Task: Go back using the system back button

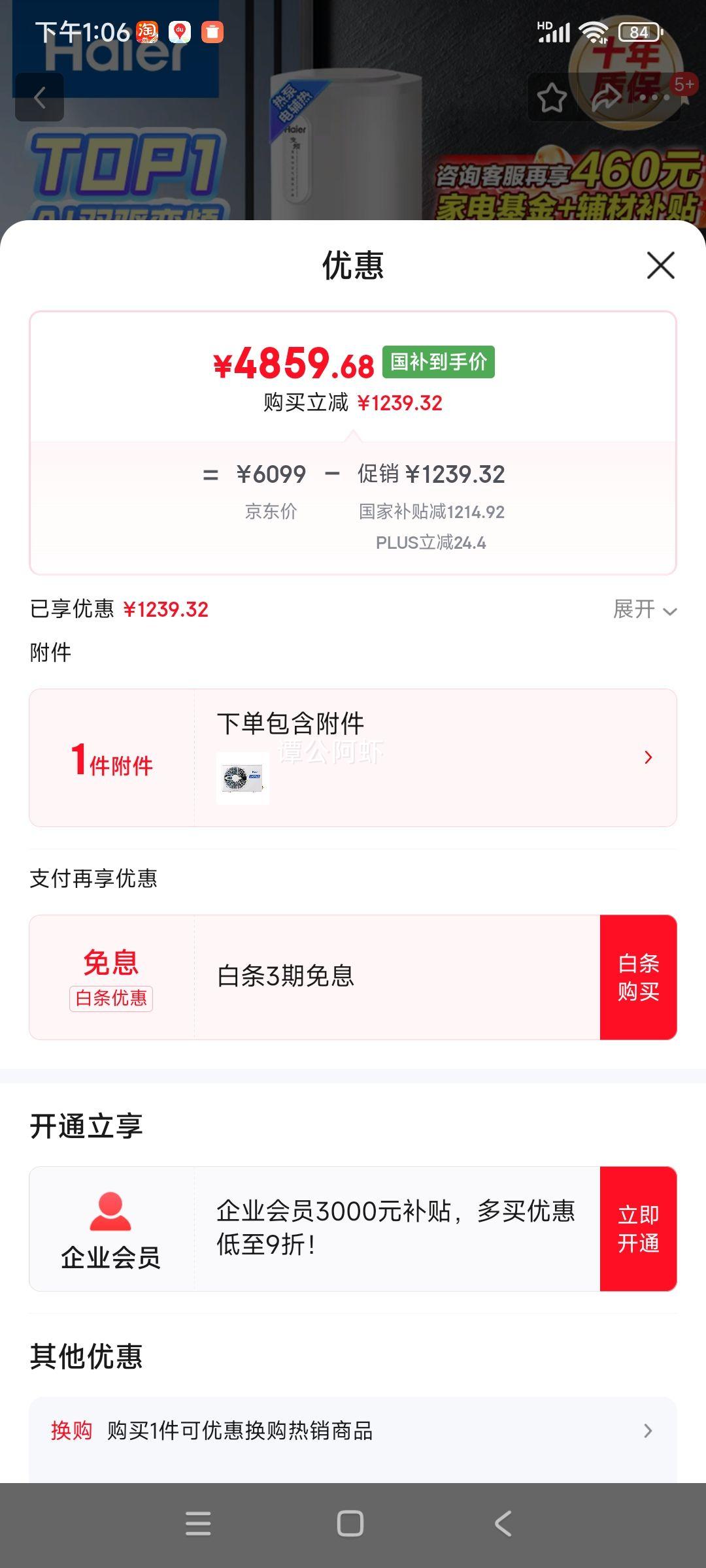Action: pos(503,1524)
